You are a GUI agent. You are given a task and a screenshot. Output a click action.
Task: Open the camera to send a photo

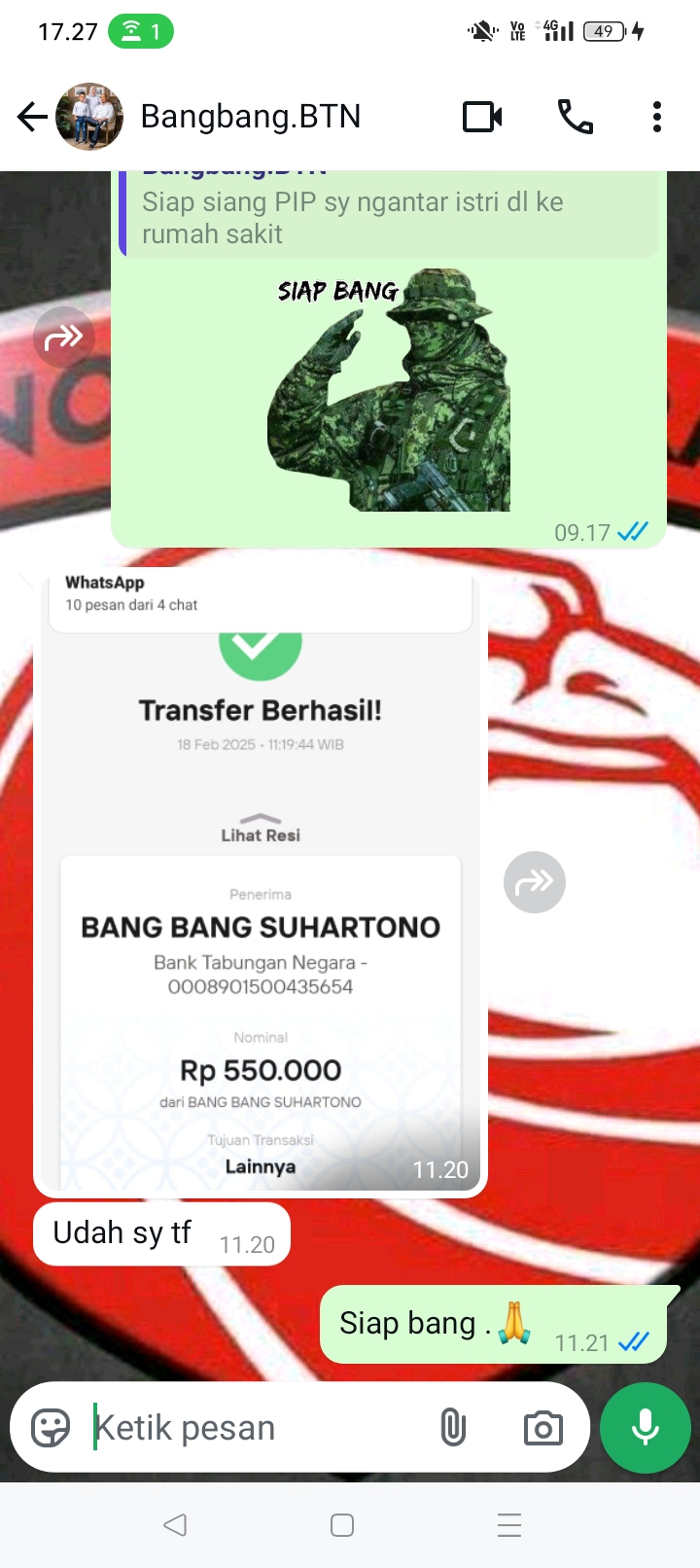pyautogui.click(x=542, y=1428)
